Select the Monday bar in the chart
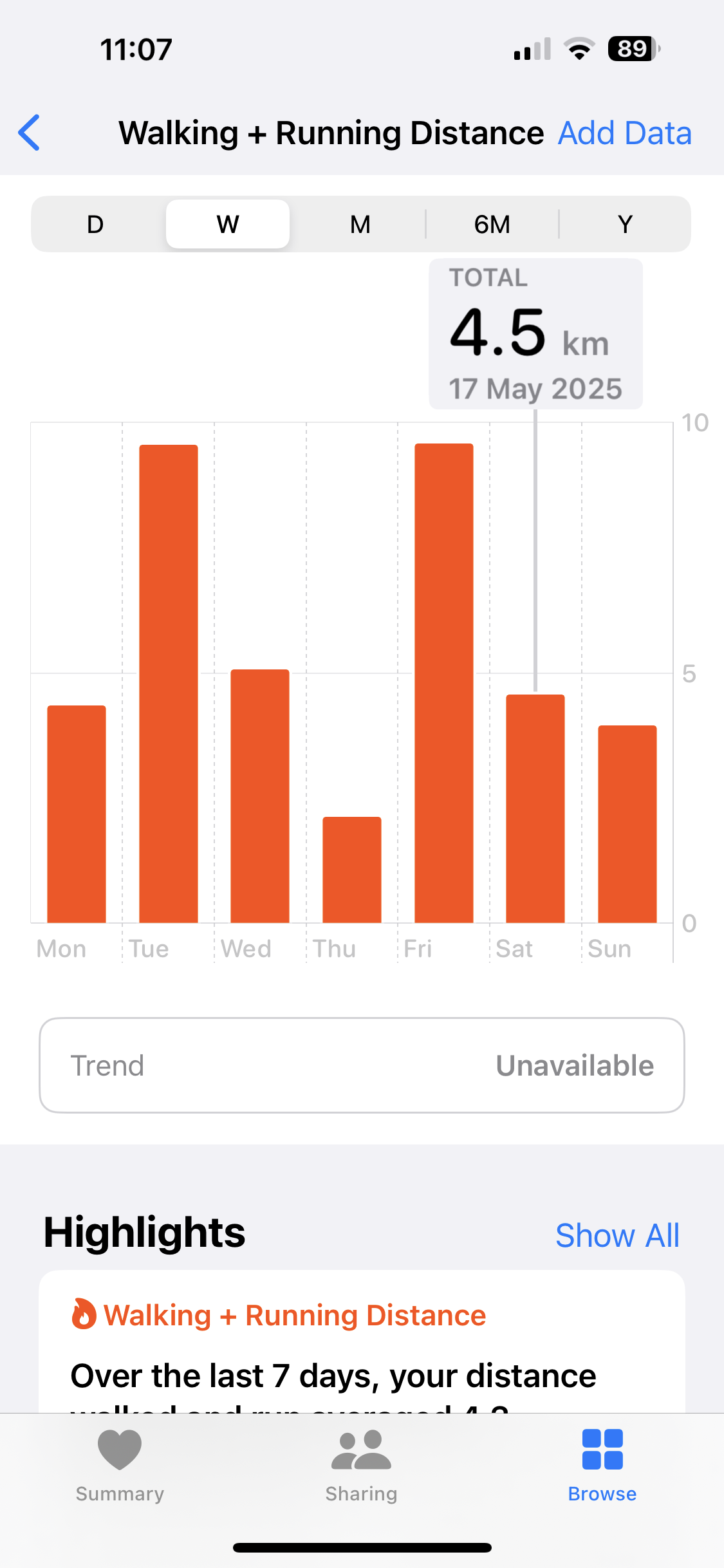724x1568 pixels. point(77,814)
